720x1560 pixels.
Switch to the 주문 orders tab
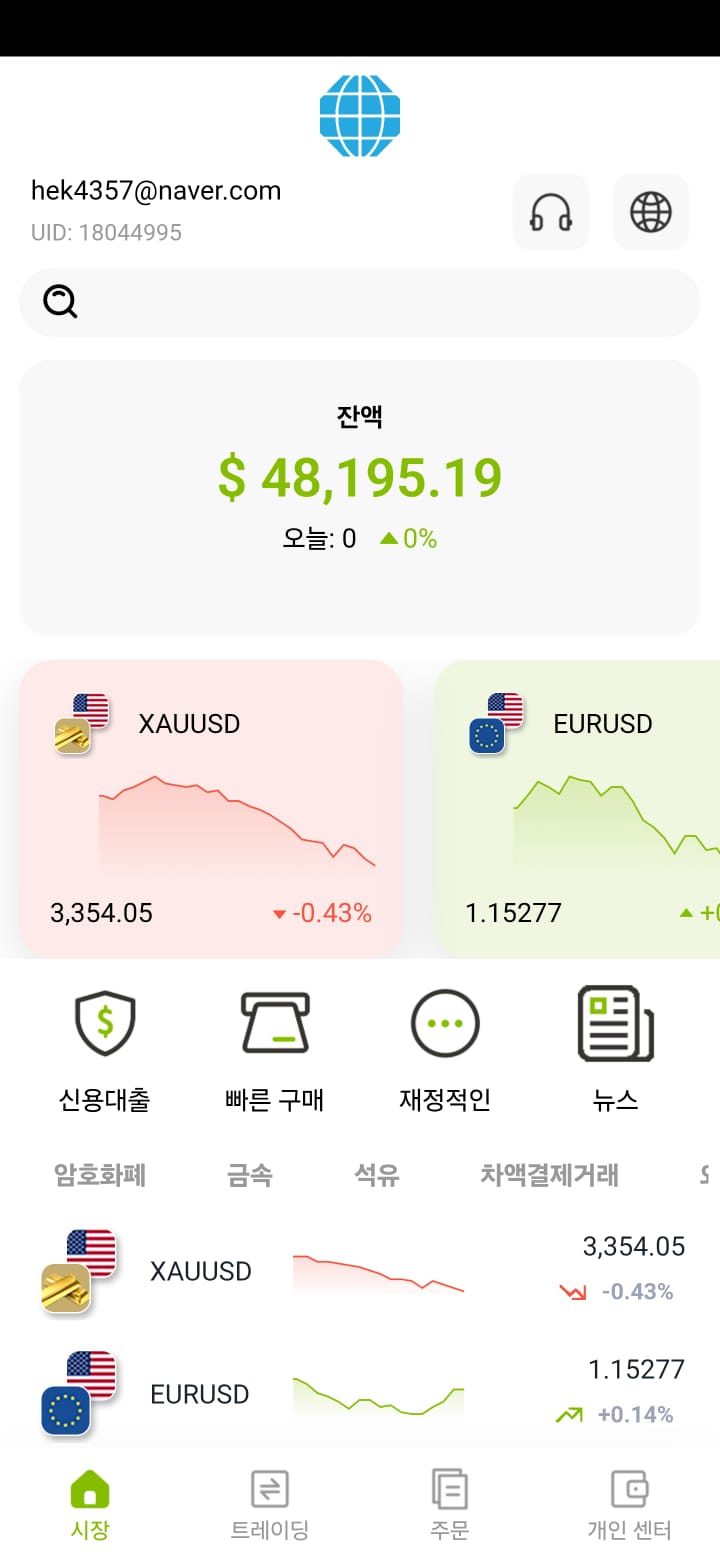click(x=449, y=1505)
